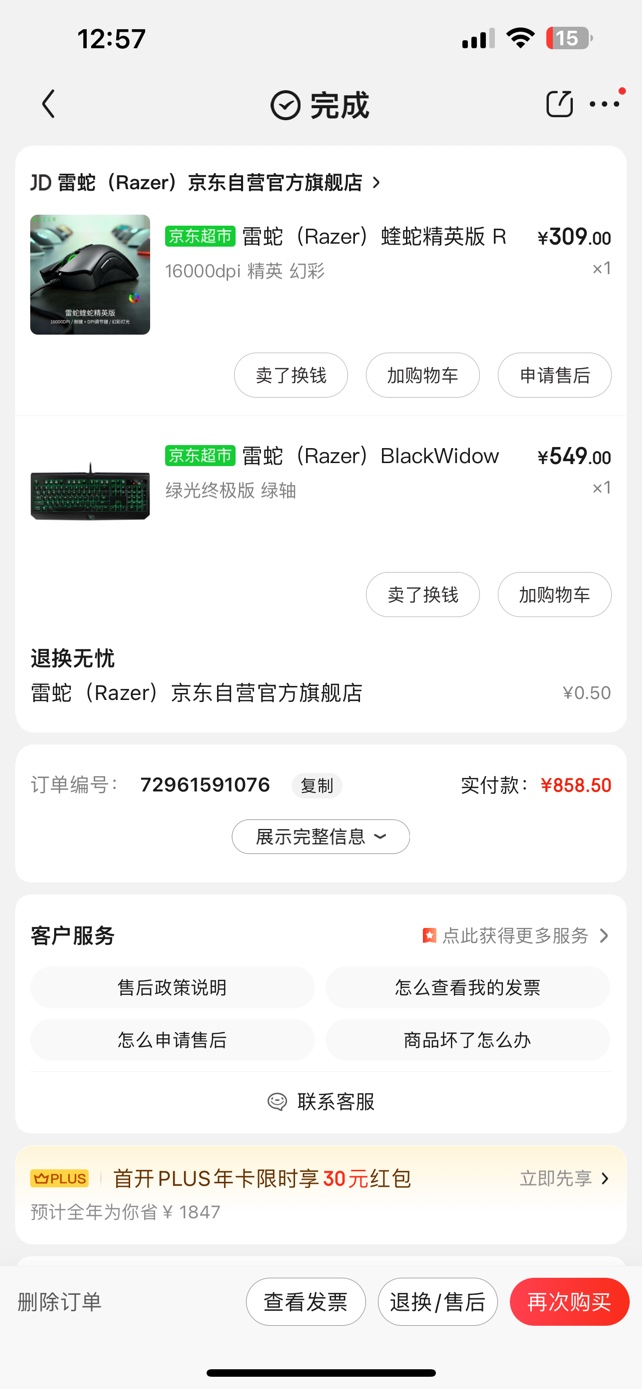Copy the order number with 复制
Image resolution: width=642 pixels, height=1389 pixels.
pos(317,786)
